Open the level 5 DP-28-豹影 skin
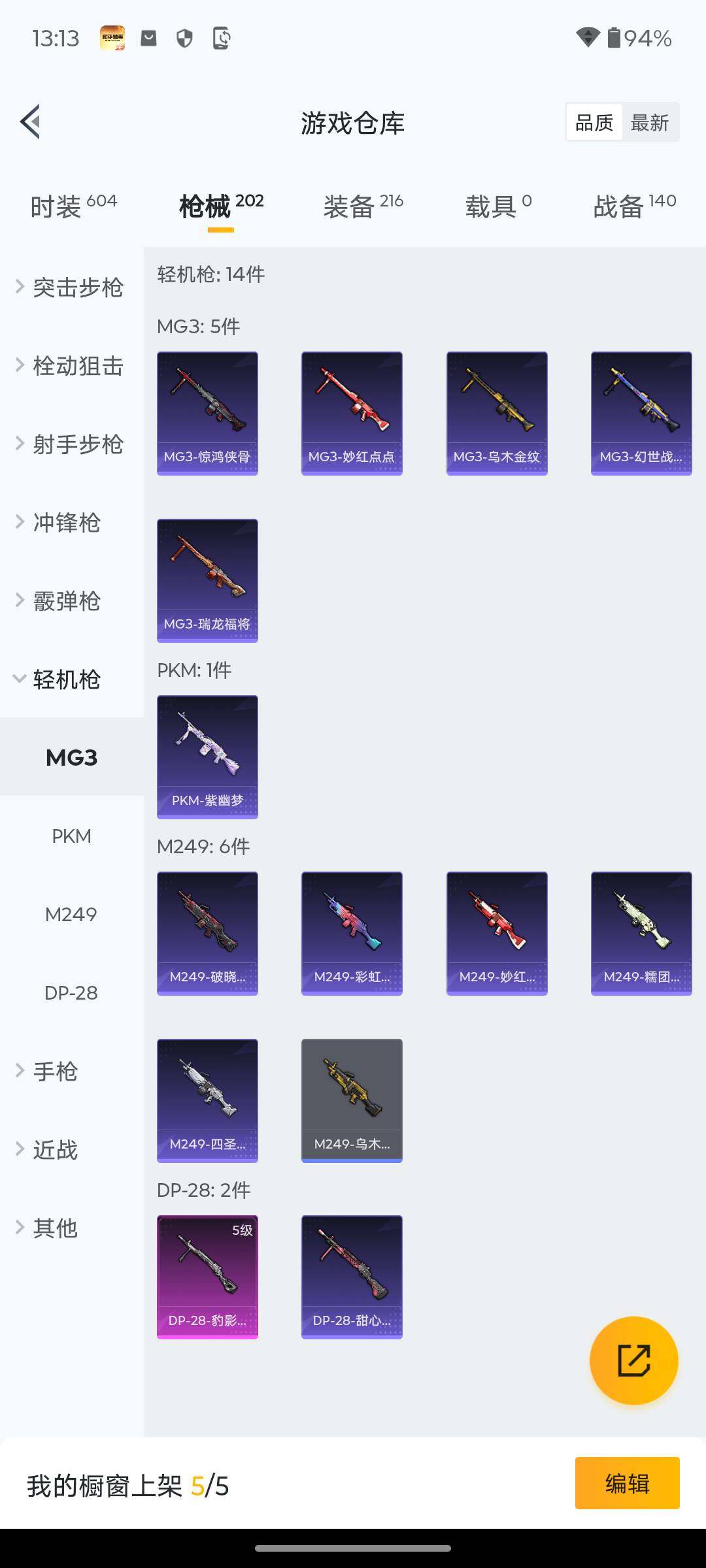Screen dimensions: 706x1568 [x=207, y=1277]
